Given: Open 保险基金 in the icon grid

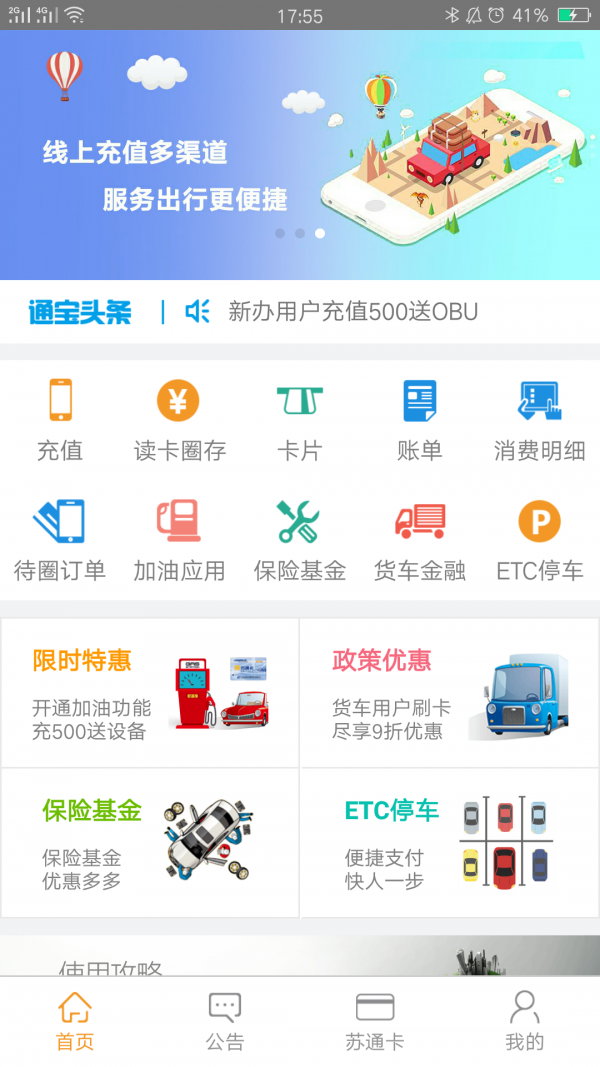Looking at the screenshot, I should click(x=299, y=541).
